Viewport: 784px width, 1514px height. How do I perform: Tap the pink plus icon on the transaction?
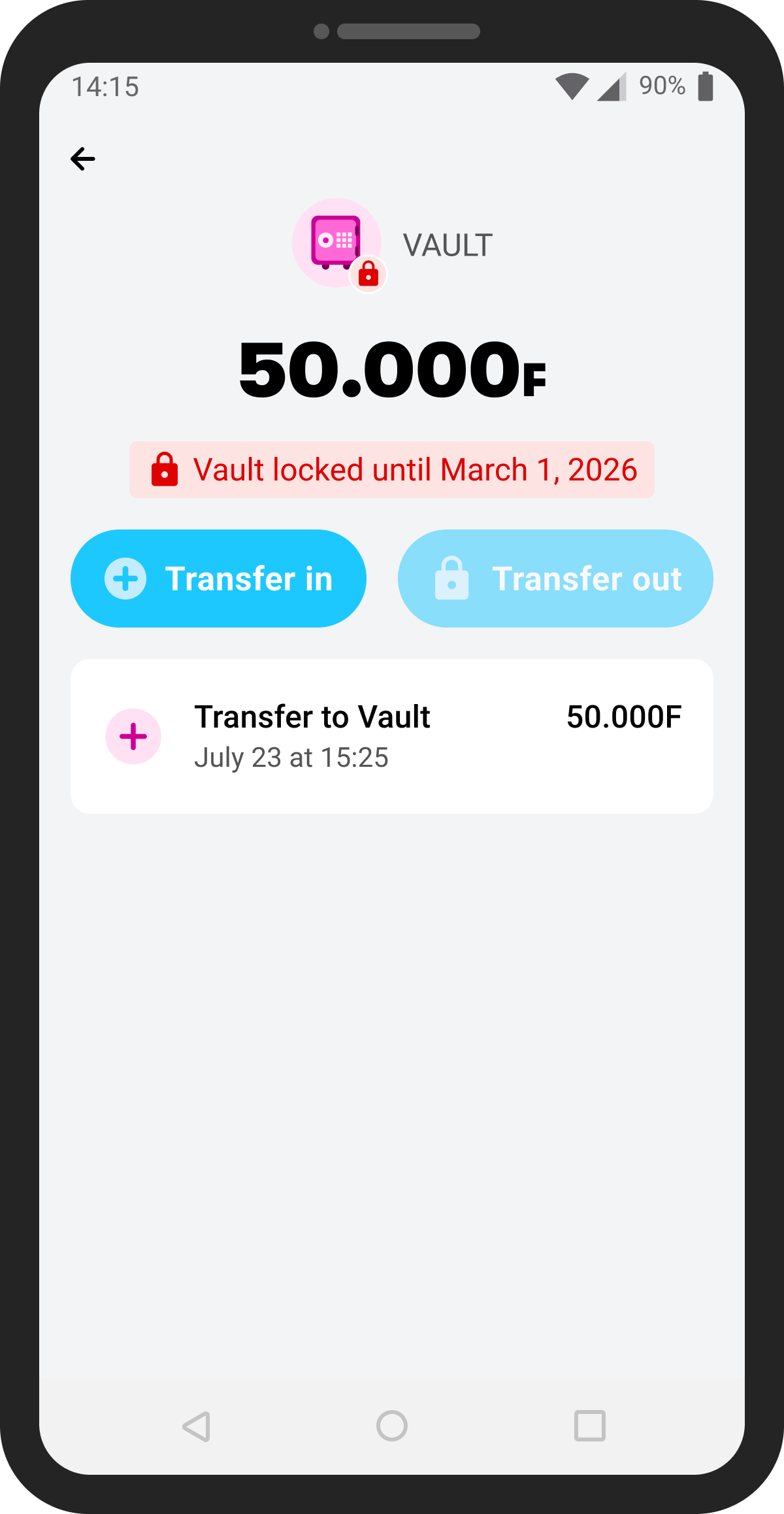point(133,736)
